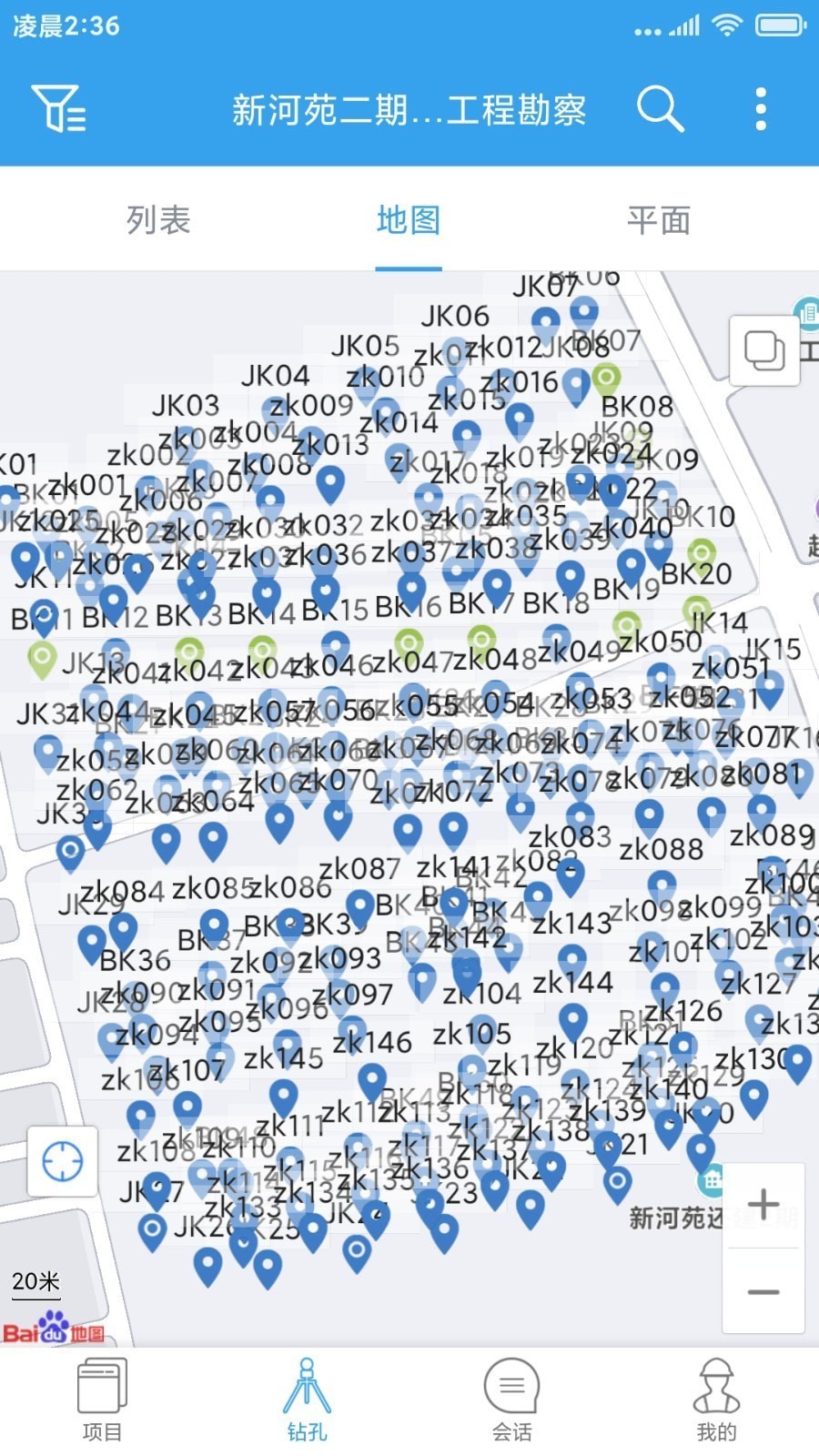Select the 地图 tab
The width and height of the screenshot is (819, 1456).
tap(409, 220)
